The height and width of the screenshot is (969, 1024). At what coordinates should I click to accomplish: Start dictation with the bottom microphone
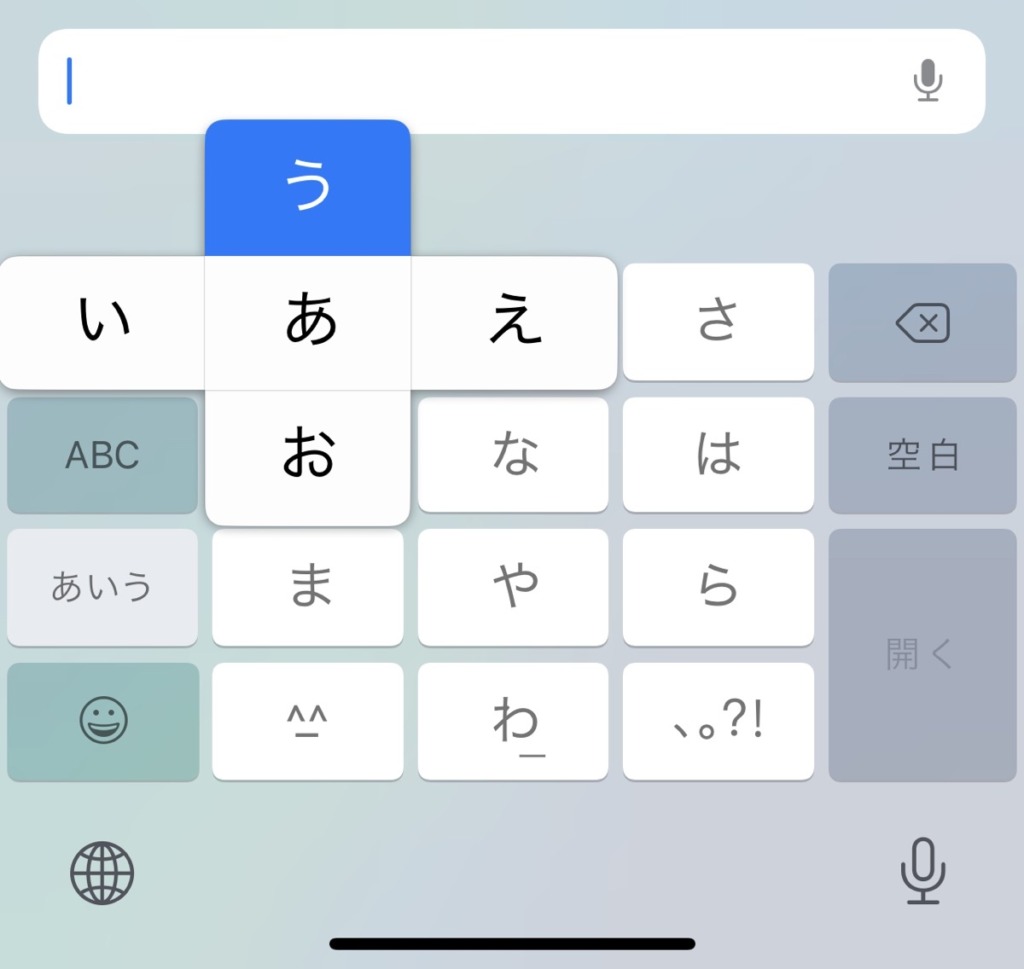tap(922, 870)
